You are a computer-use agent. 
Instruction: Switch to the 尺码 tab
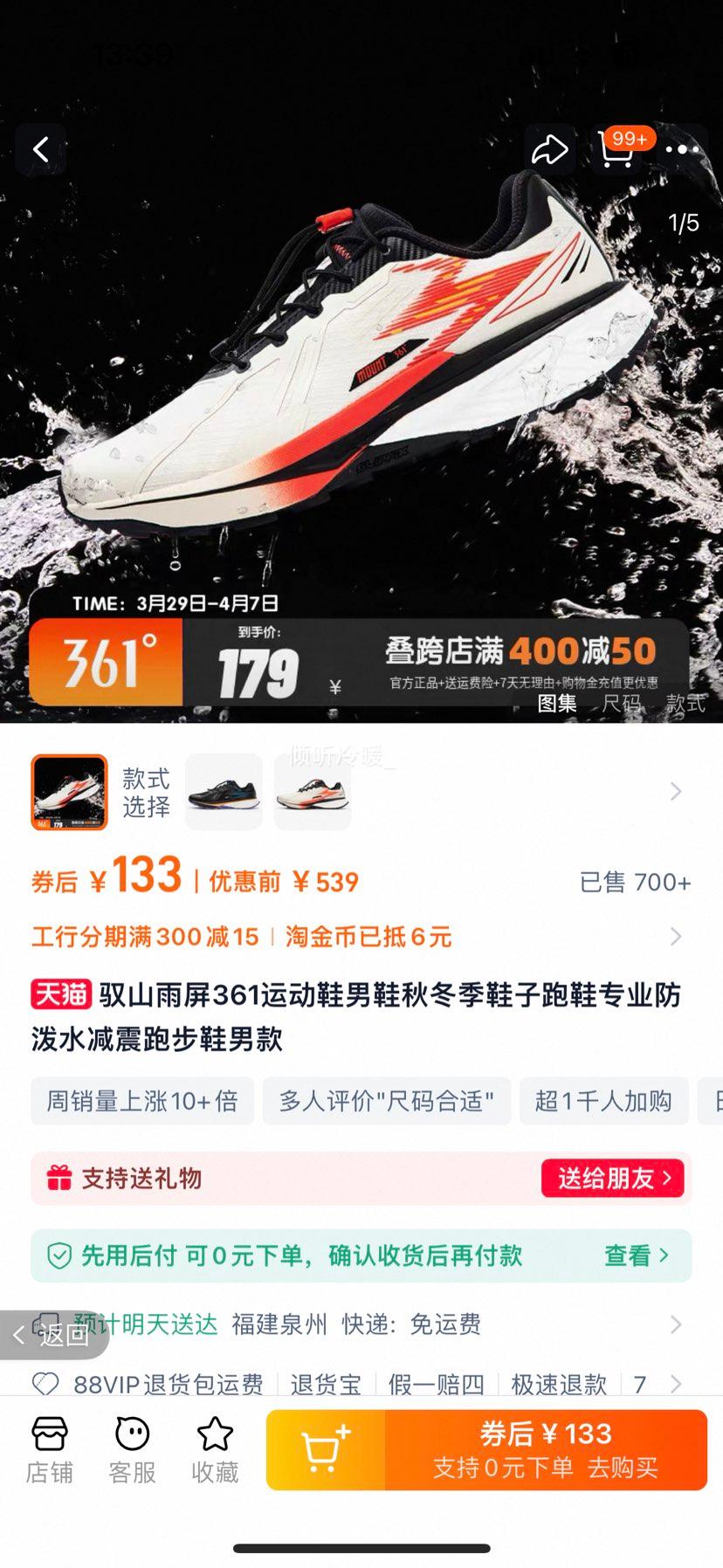[621, 703]
